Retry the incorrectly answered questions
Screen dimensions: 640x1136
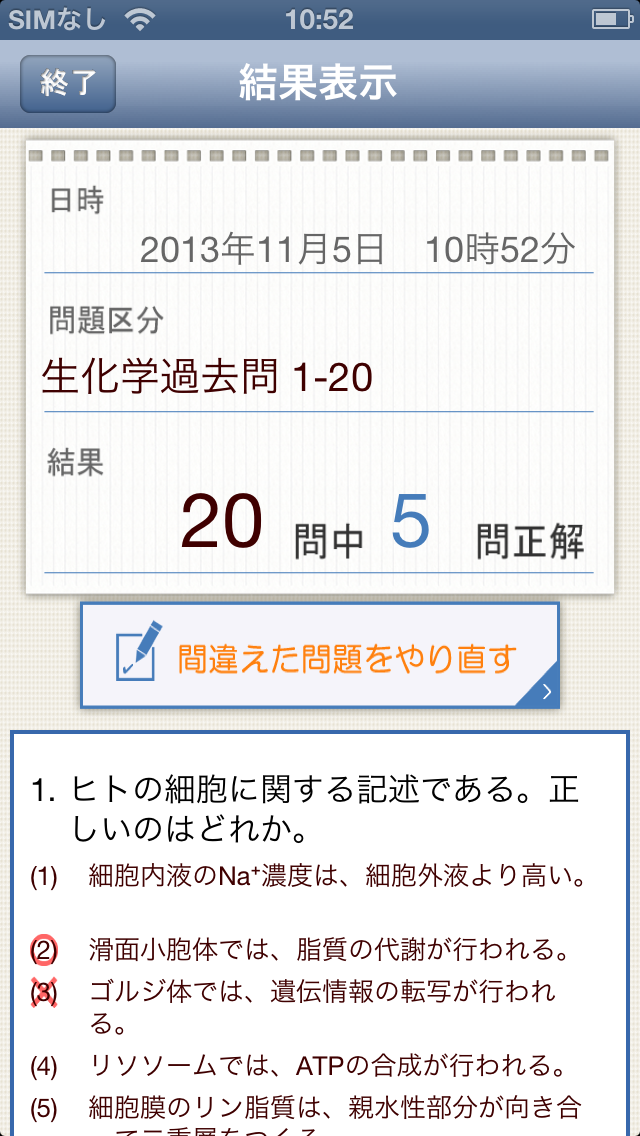[x=320, y=655]
